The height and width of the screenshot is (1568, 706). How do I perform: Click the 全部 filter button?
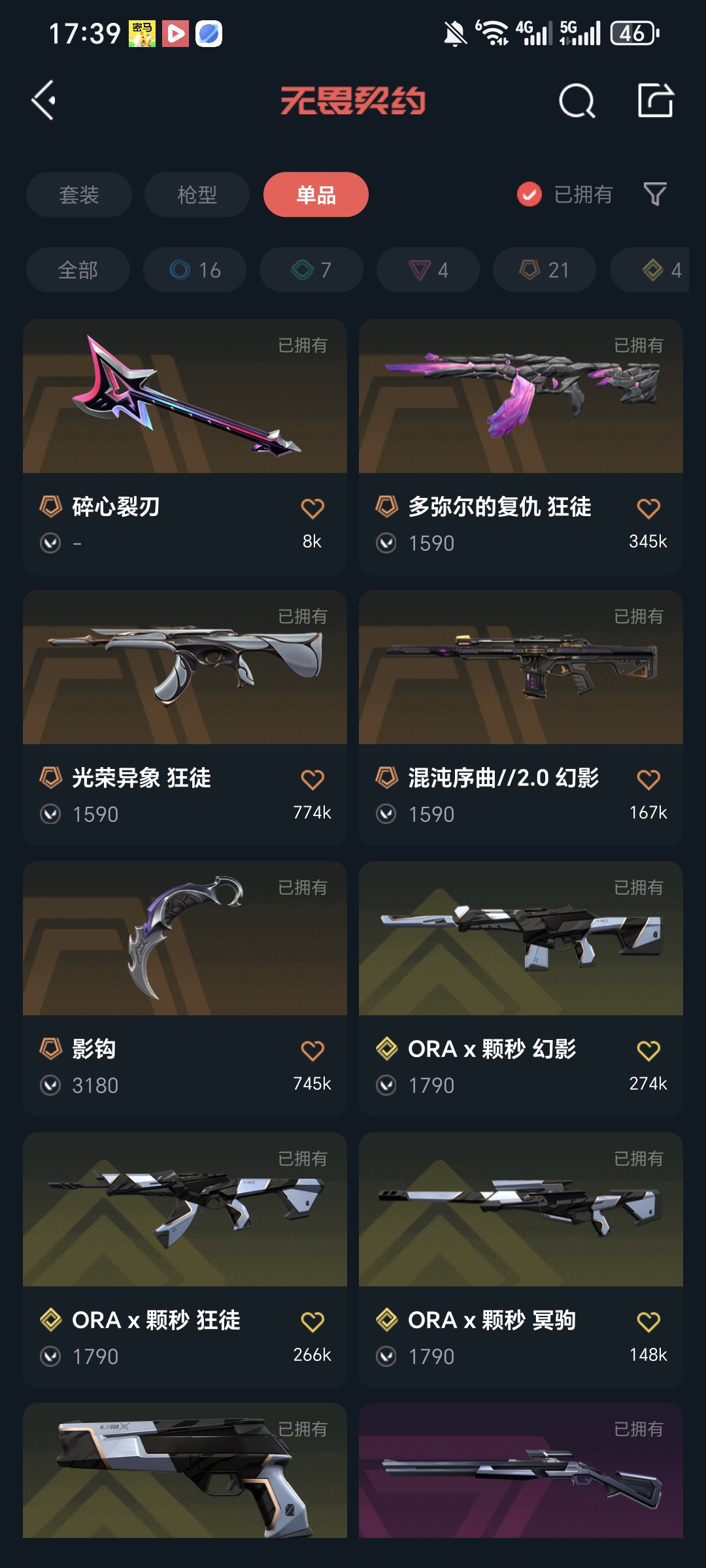tap(77, 269)
